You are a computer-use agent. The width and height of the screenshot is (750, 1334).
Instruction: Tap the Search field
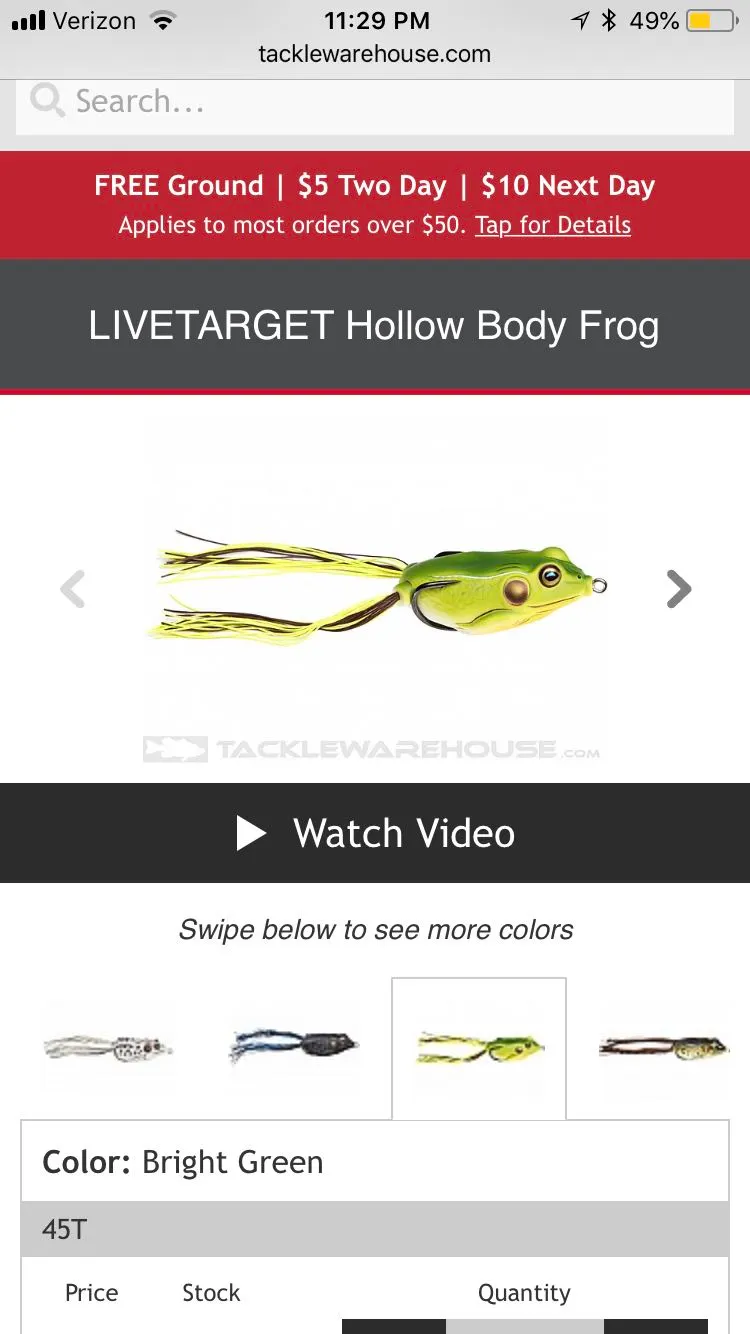pos(375,102)
